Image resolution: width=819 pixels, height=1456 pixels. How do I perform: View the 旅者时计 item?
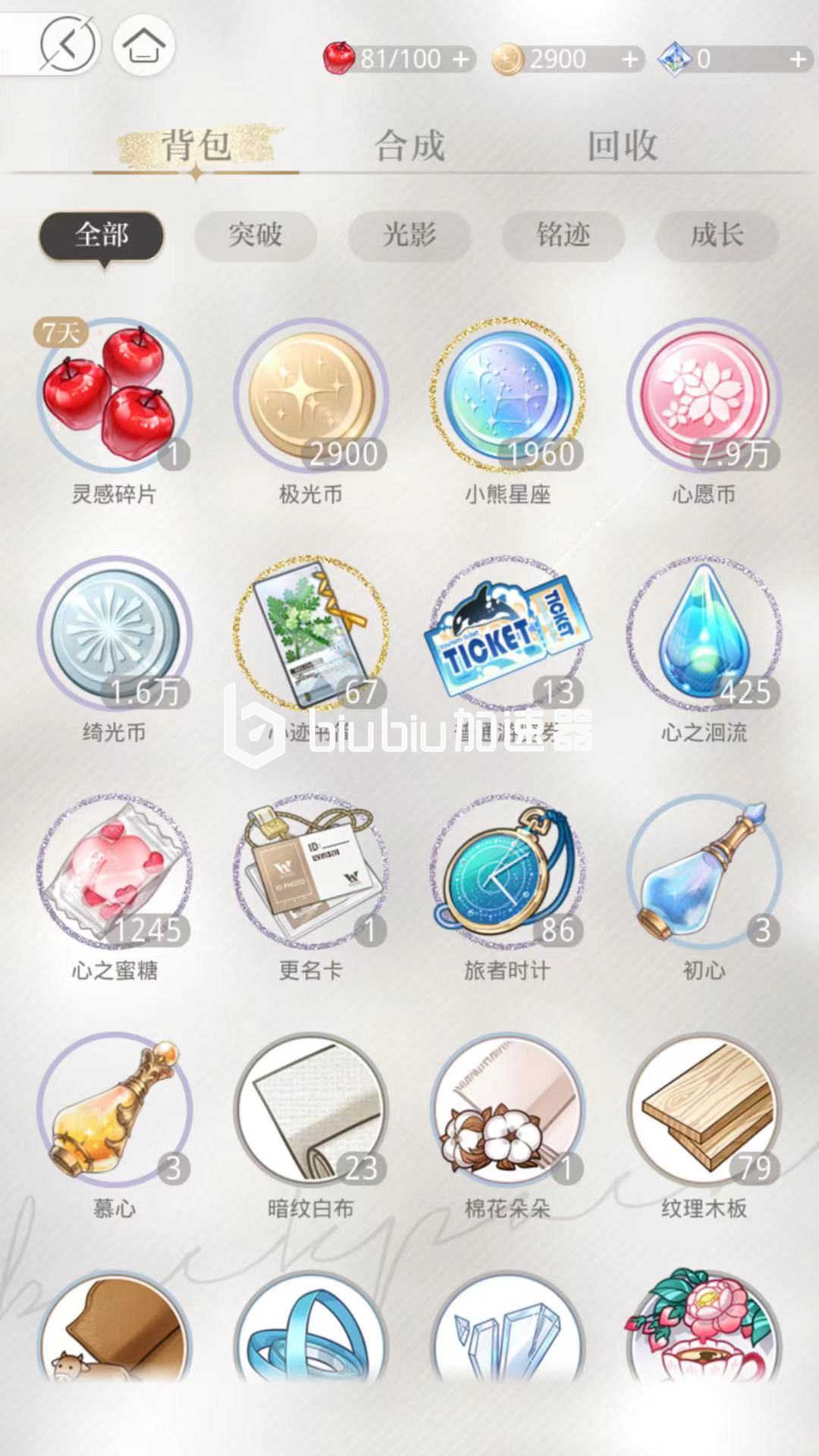(x=507, y=872)
